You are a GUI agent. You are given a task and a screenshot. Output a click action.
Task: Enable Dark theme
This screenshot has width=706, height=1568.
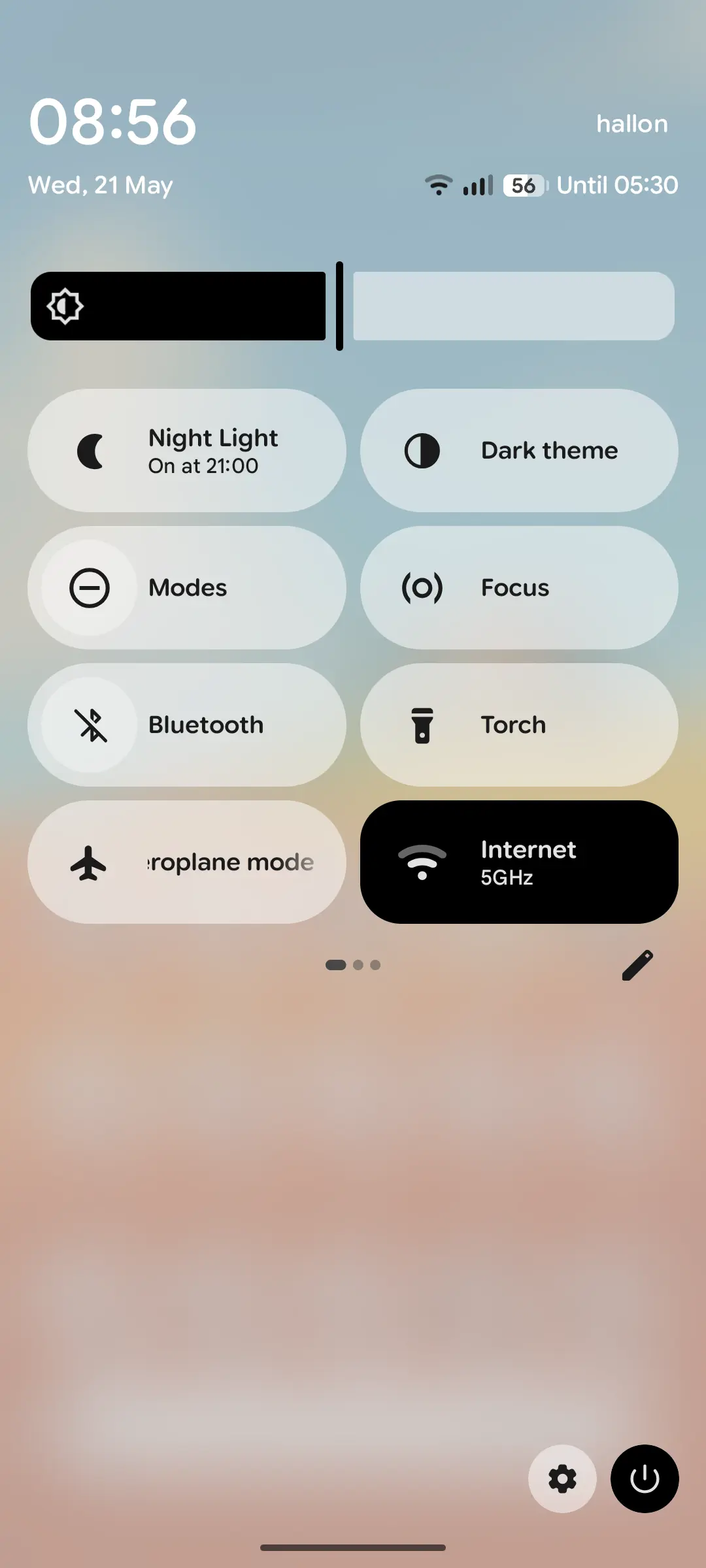[519, 451]
